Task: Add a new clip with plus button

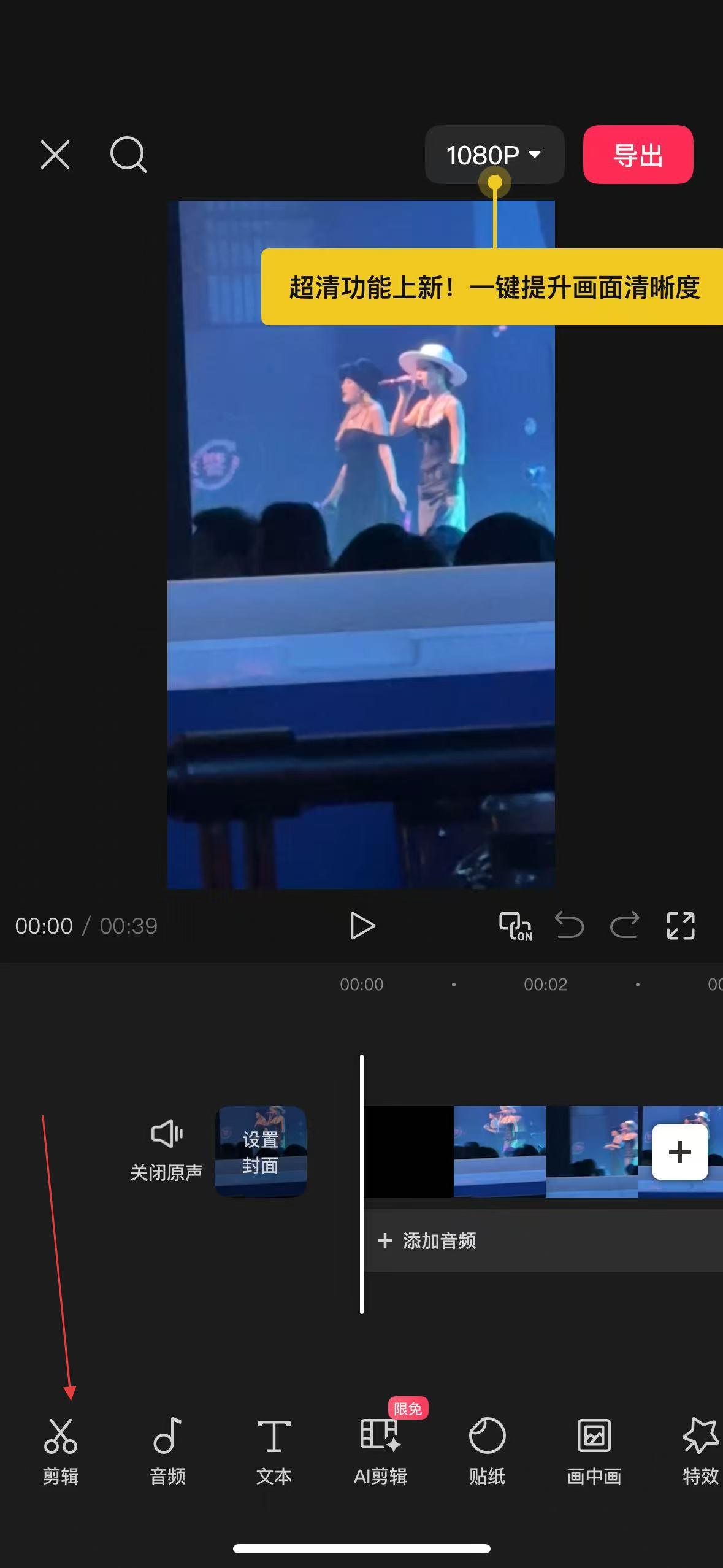Action: [x=679, y=1152]
